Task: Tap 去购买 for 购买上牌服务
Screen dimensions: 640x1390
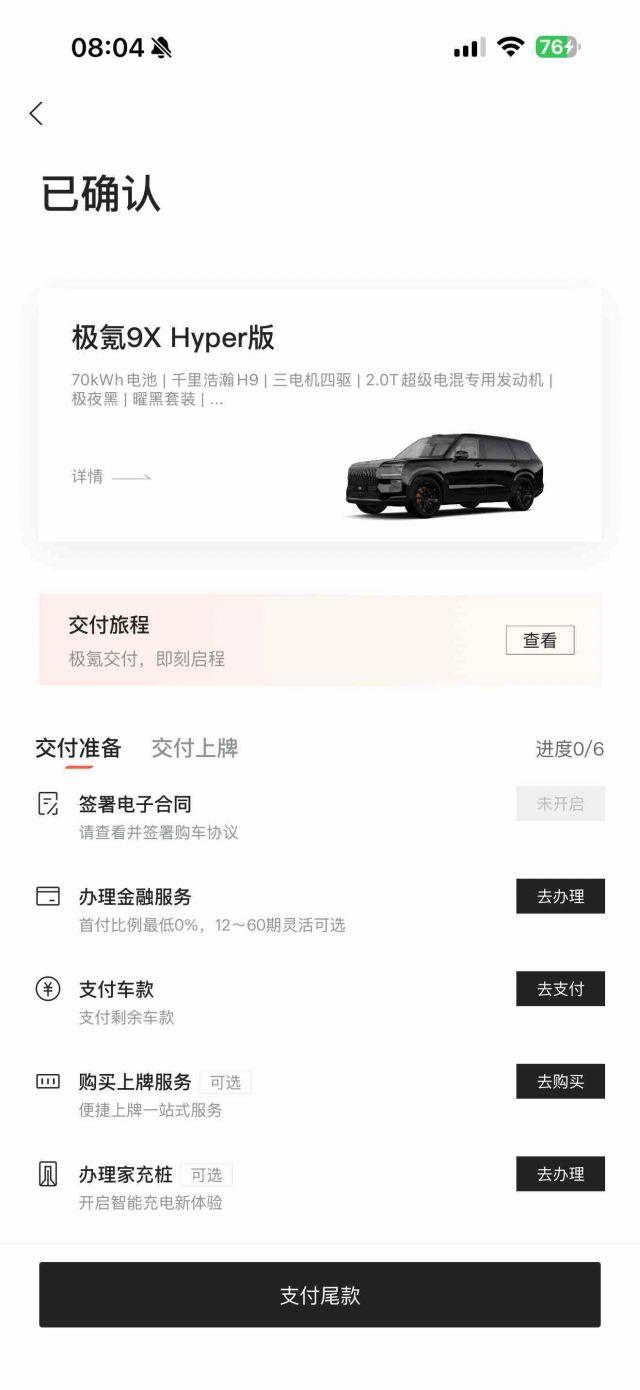Action: coord(560,1081)
